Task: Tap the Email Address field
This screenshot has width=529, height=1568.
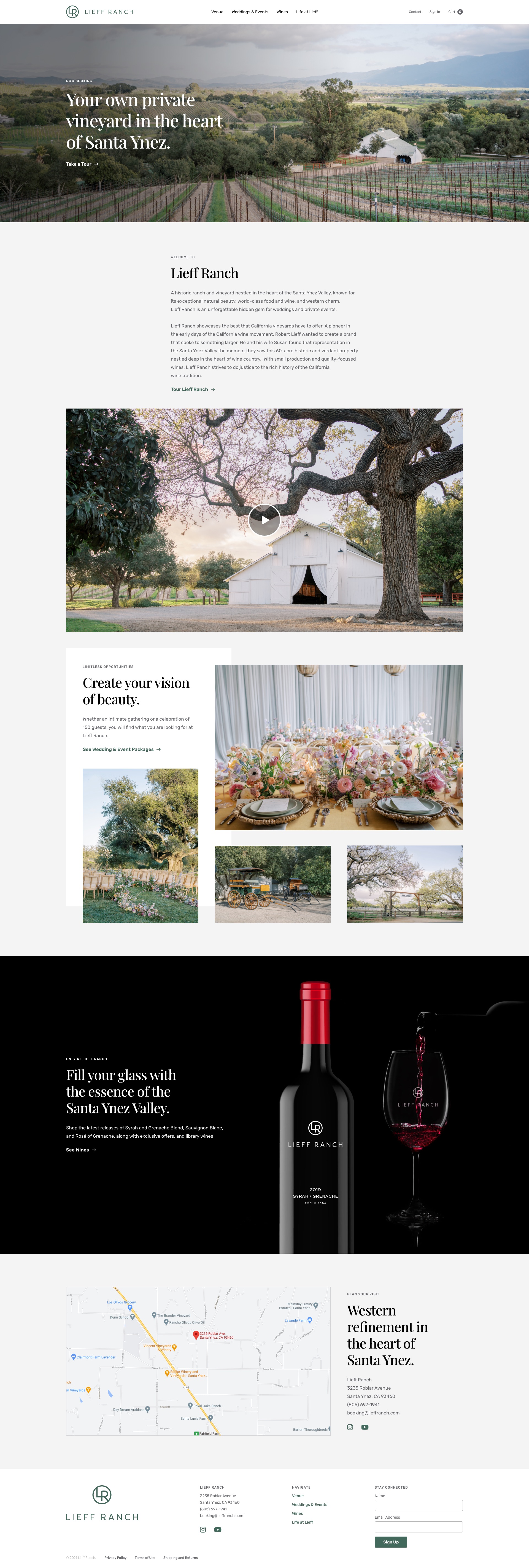Action: point(418,1527)
